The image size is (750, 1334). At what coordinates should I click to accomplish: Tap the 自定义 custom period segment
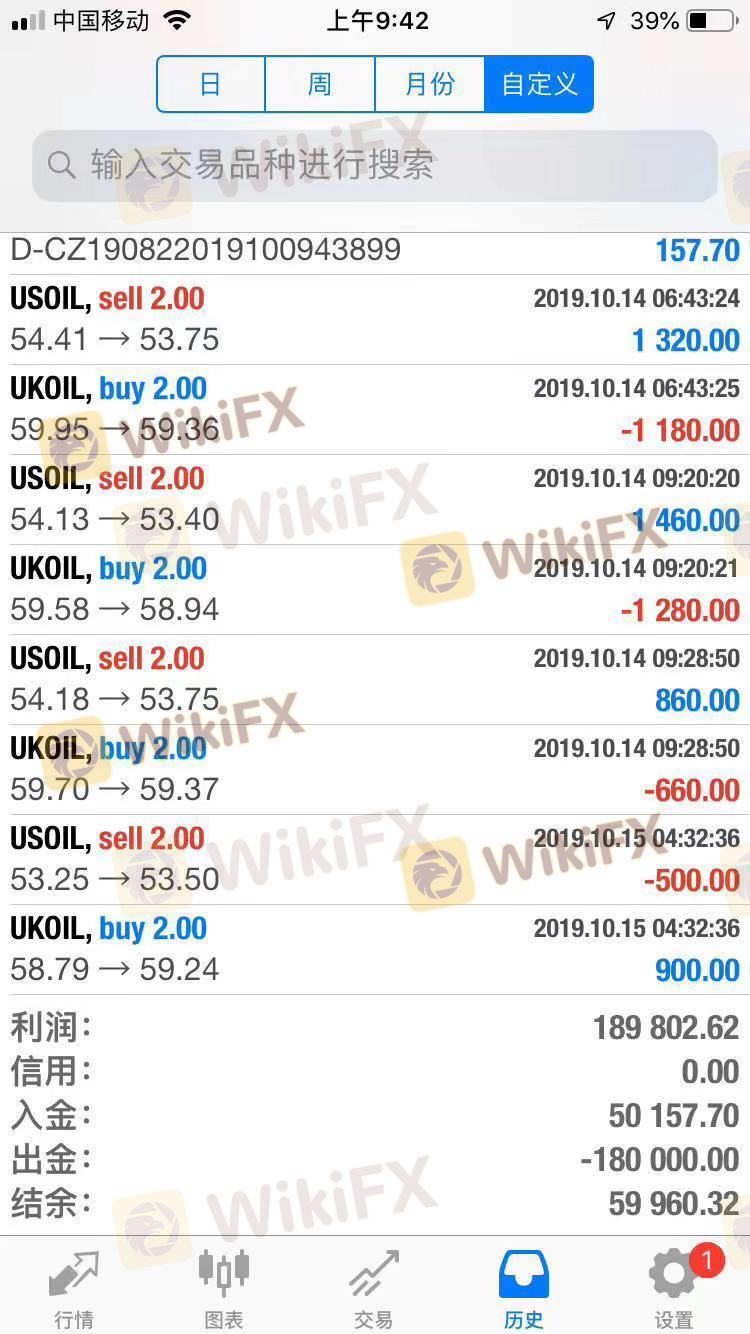coord(539,84)
